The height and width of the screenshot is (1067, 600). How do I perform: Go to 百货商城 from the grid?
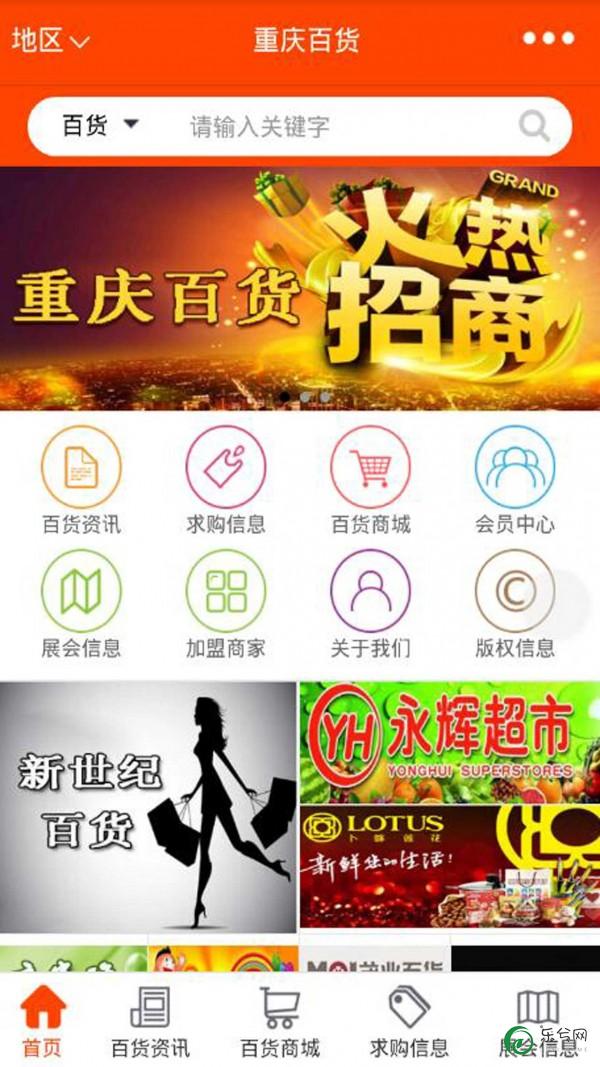[x=371, y=482]
